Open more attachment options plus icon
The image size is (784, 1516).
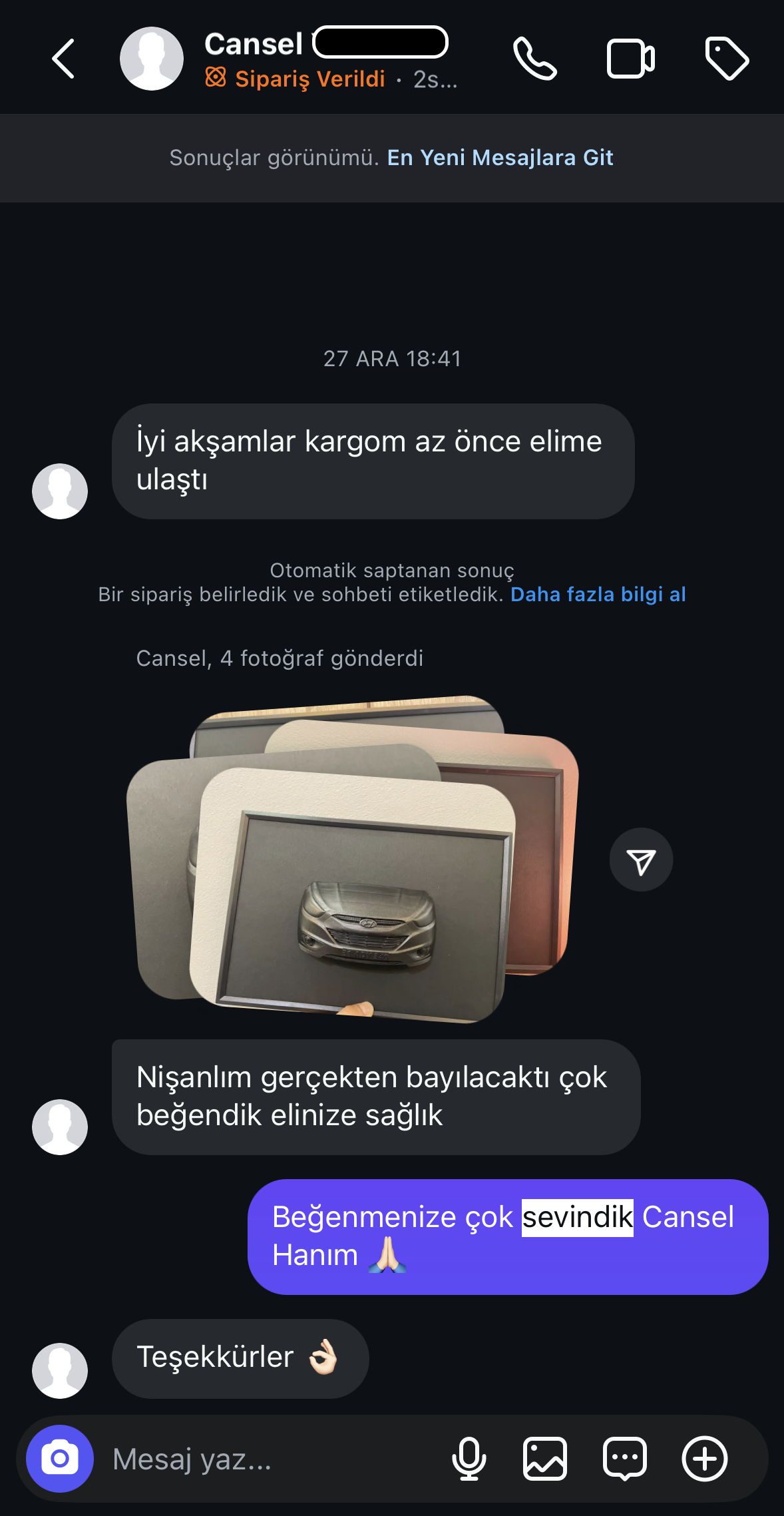tap(704, 1459)
